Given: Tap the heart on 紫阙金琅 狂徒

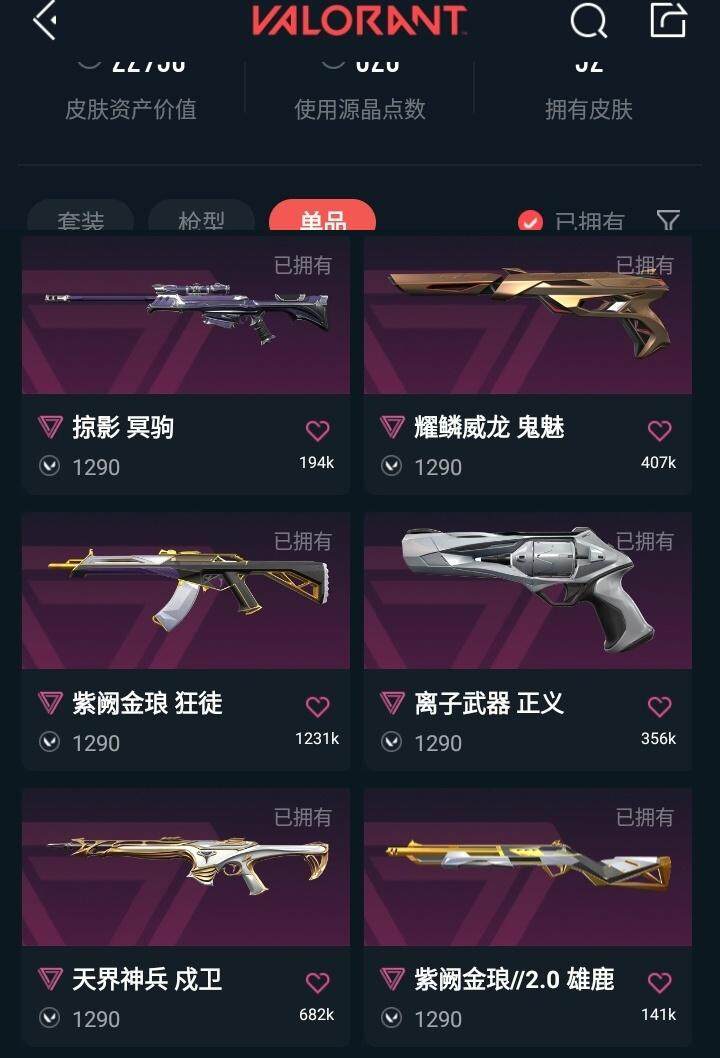Looking at the screenshot, I should (x=317, y=707).
